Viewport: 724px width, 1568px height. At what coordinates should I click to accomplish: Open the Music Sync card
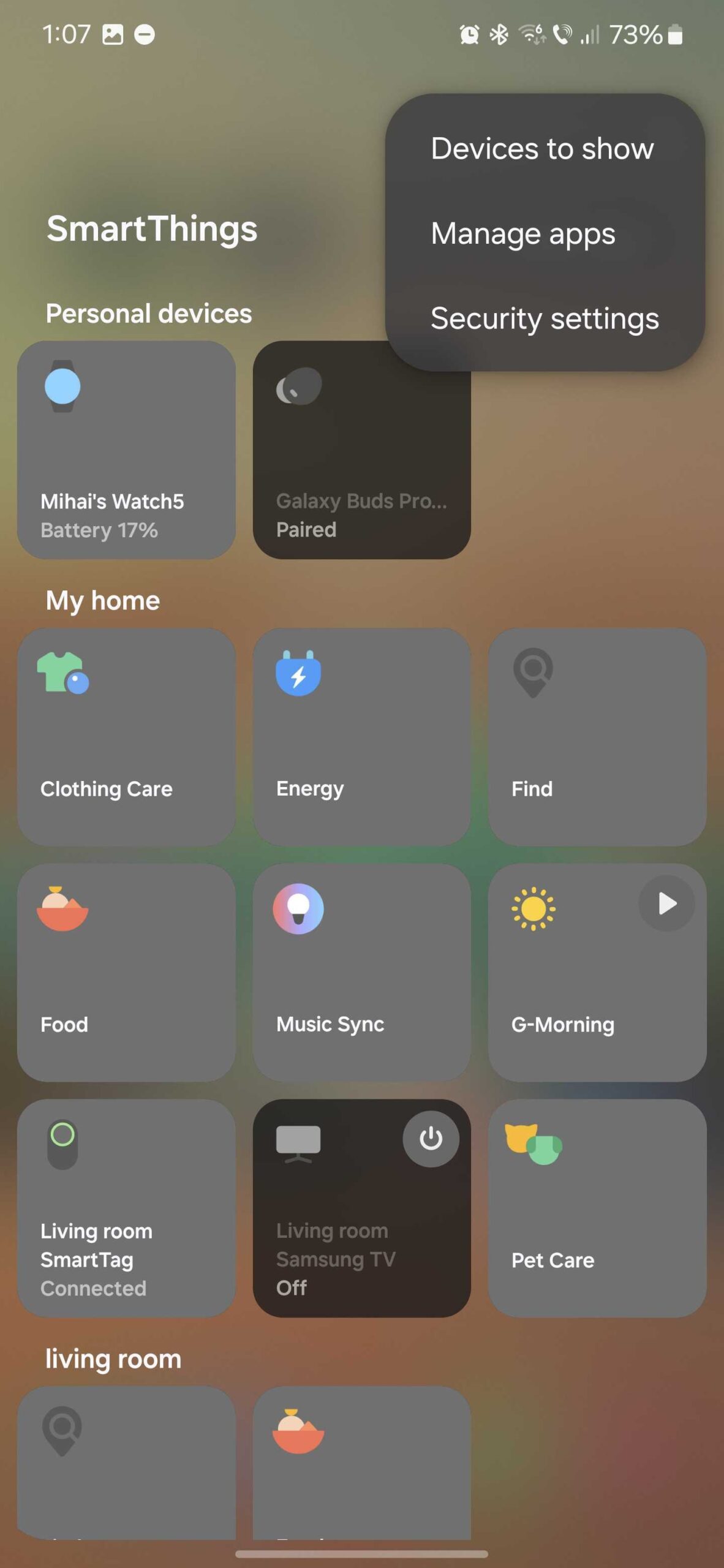pos(361,973)
